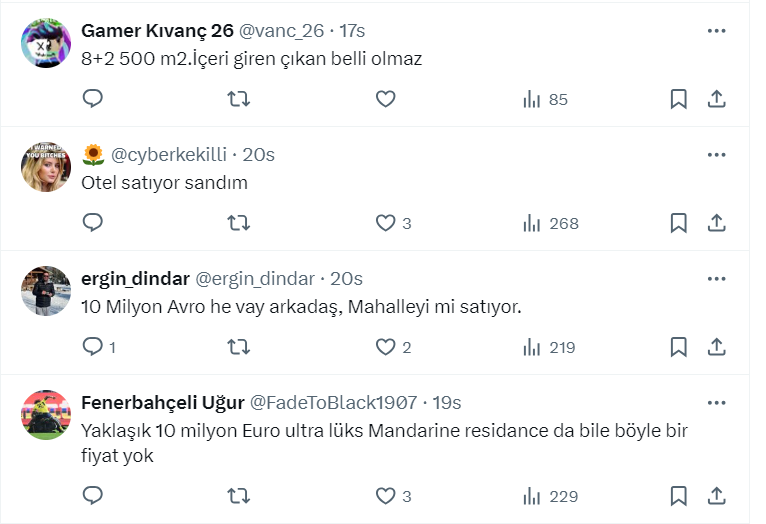Open Gamer Kıvanç 26's avatar
Screen dimensions: 766x524
(46, 43)
